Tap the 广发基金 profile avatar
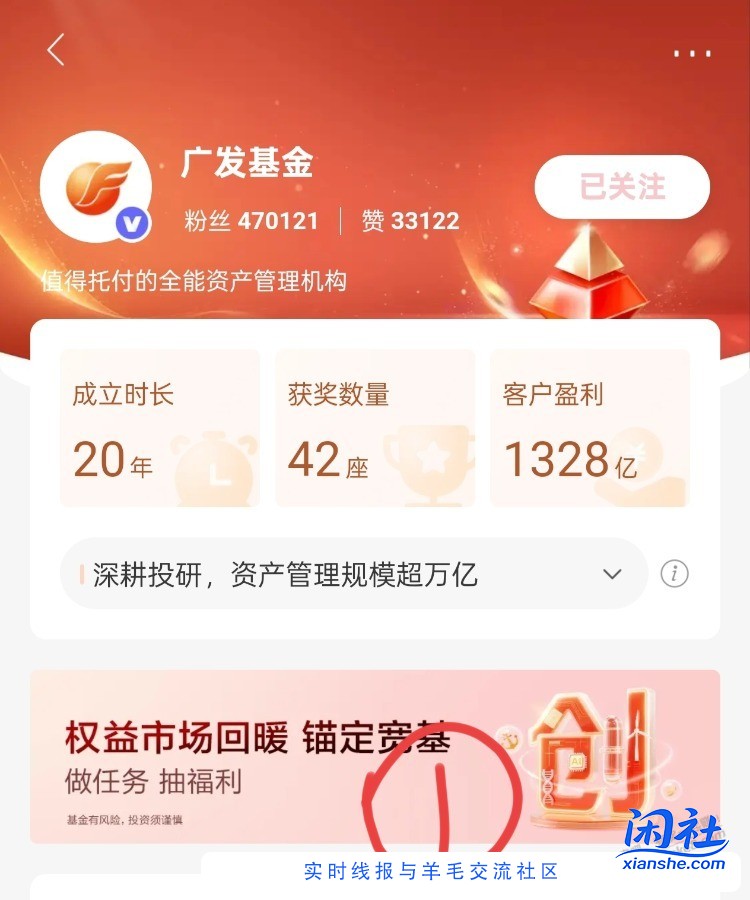The height and width of the screenshot is (900, 750). [95, 187]
